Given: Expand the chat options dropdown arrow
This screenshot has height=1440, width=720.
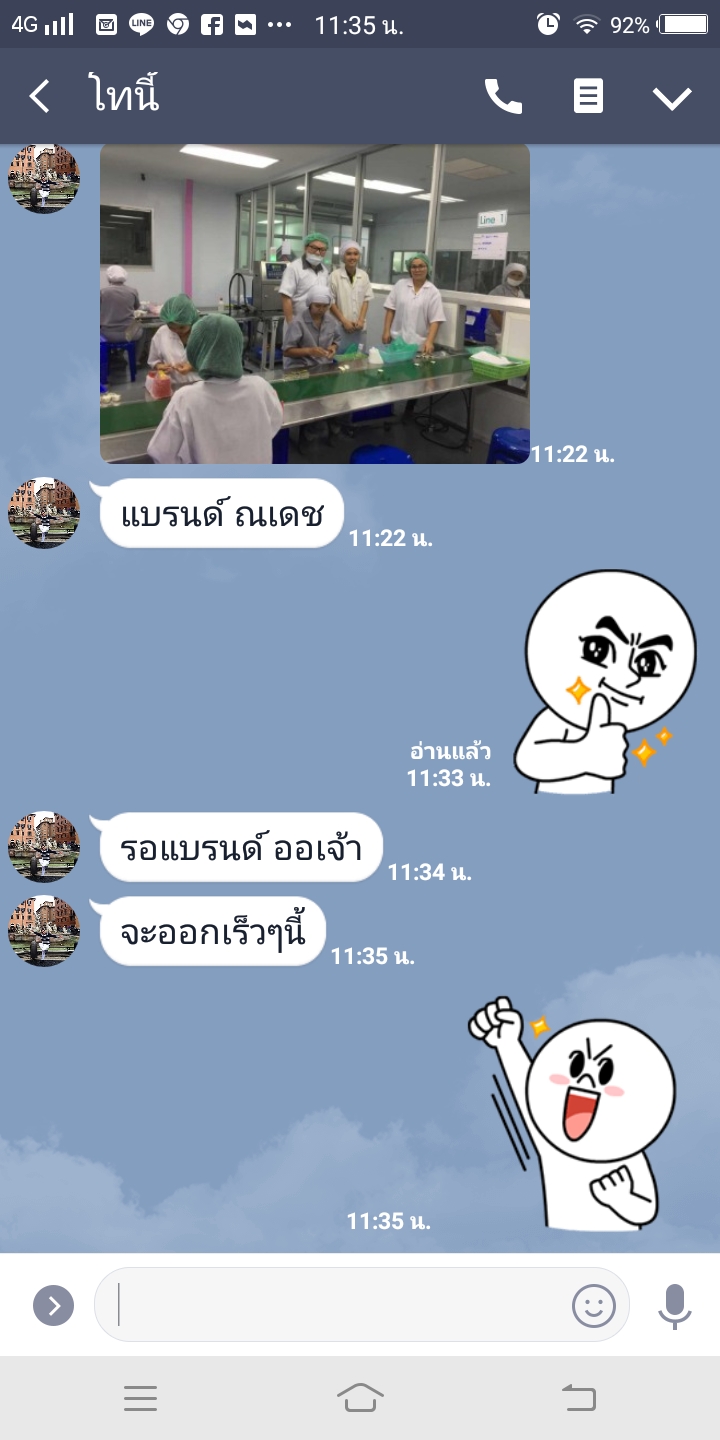Looking at the screenshot, I should pyautogui.click(x=672, y=97).
